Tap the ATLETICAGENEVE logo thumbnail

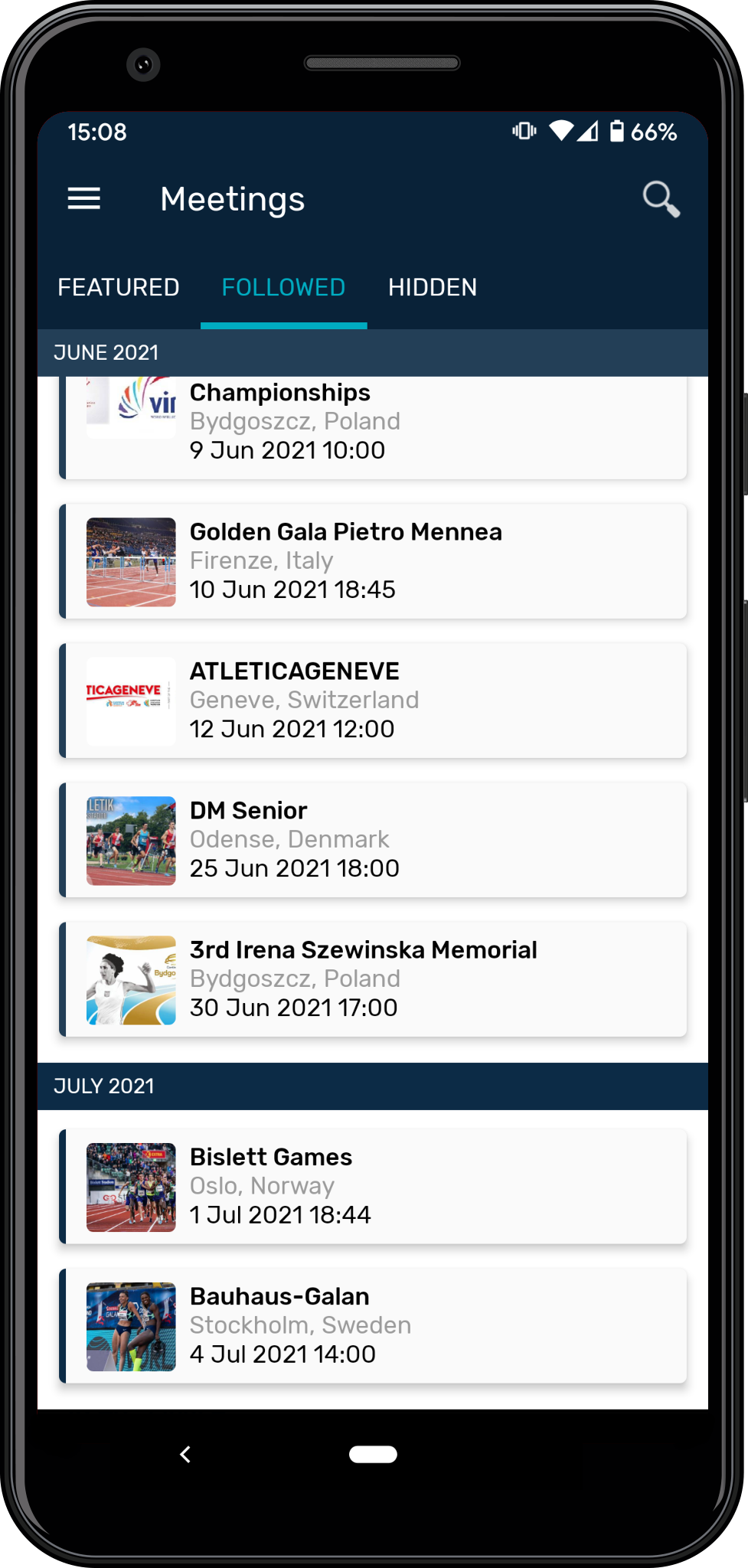coord(130,700)
